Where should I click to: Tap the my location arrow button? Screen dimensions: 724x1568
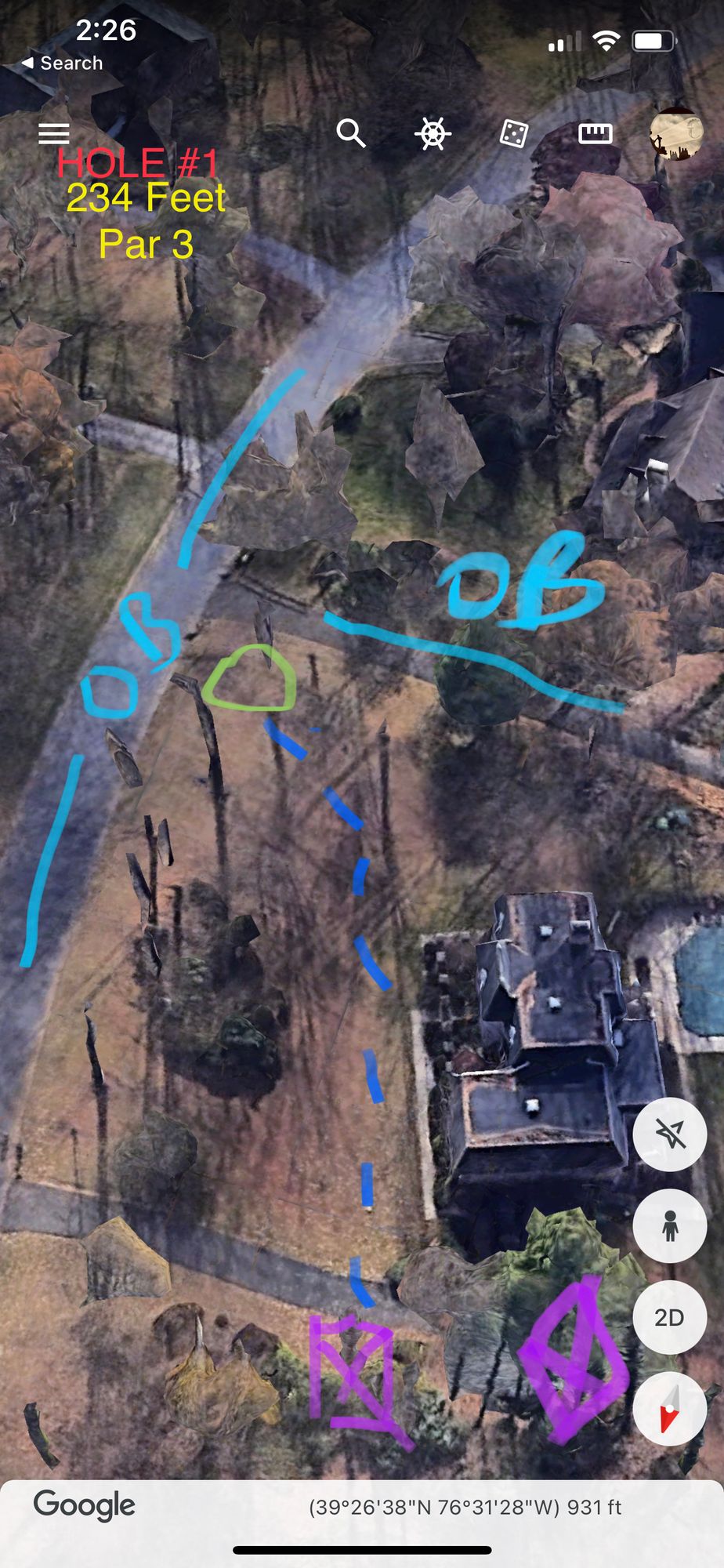tap(669, 1134)
